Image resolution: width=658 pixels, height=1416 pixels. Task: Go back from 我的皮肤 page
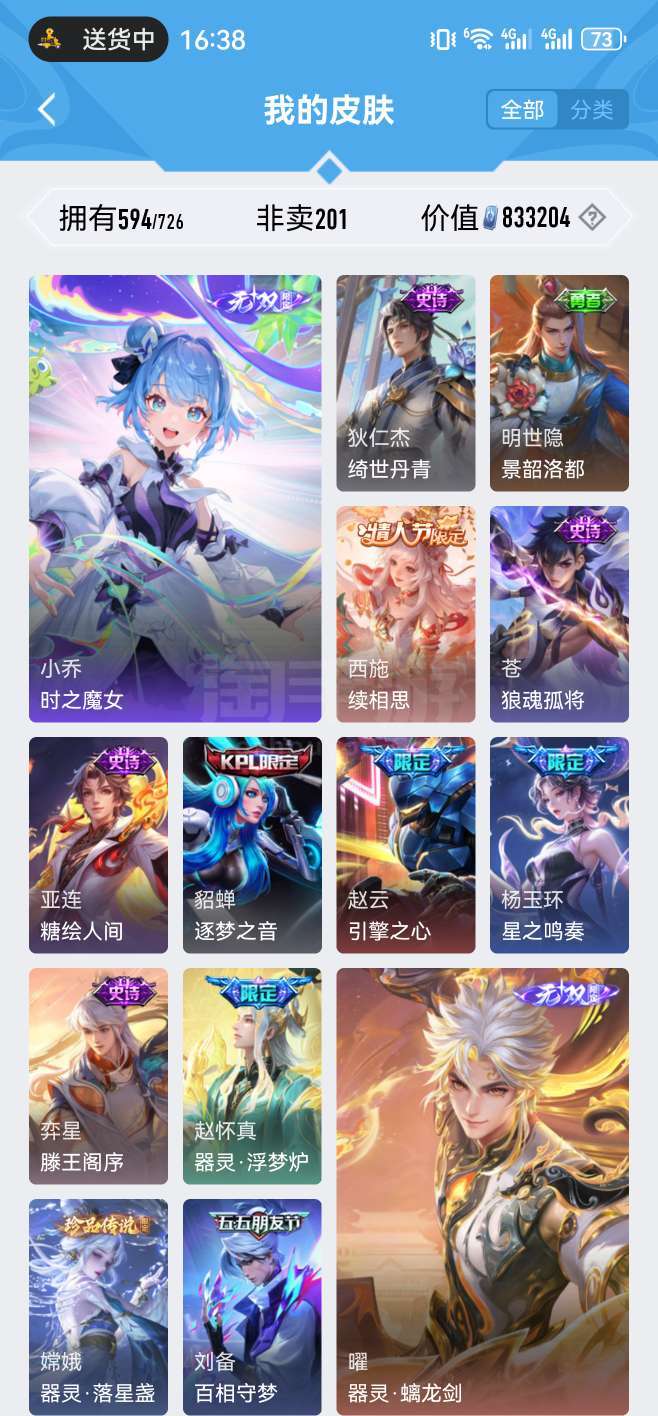[47, 110]
